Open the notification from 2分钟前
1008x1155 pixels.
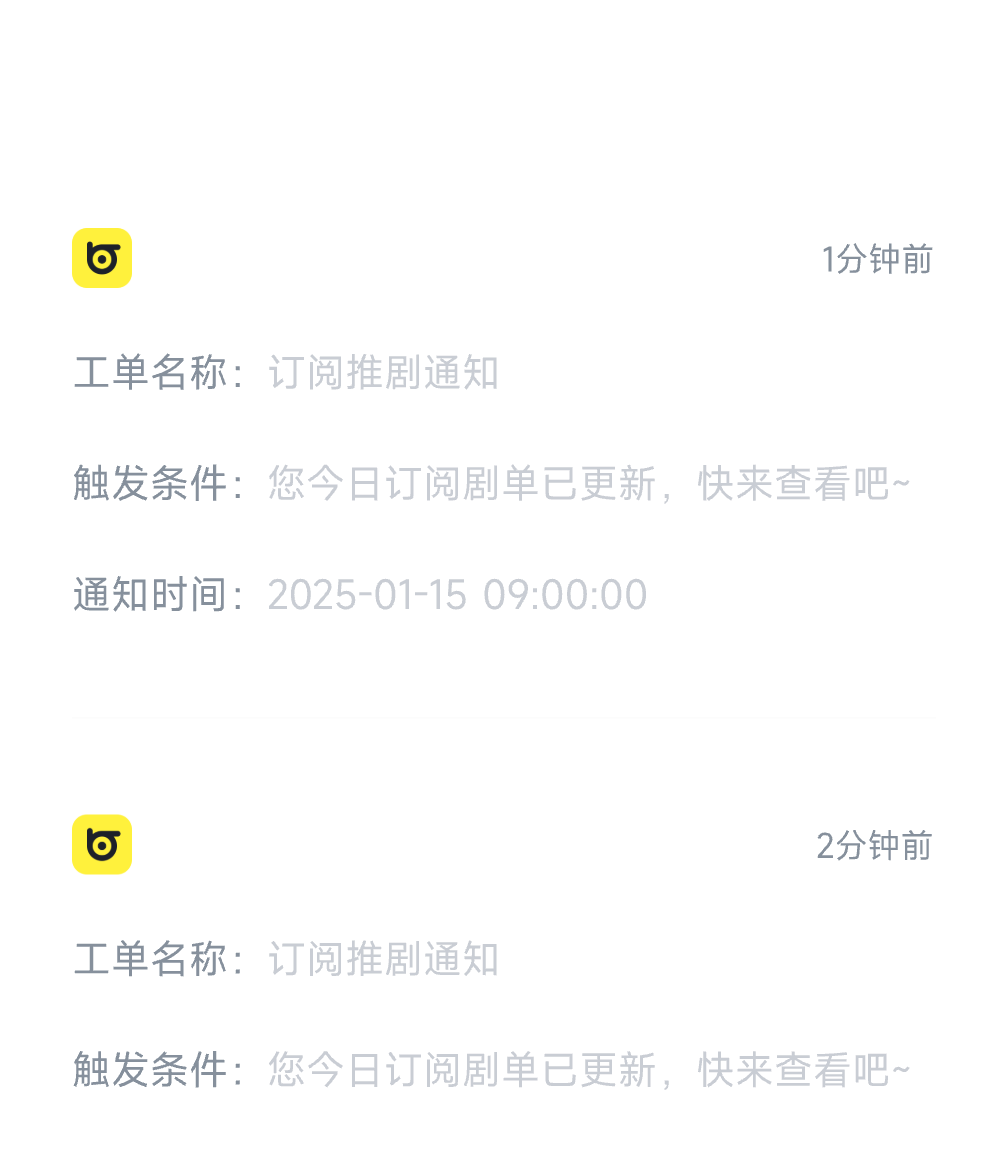(503, 960)
